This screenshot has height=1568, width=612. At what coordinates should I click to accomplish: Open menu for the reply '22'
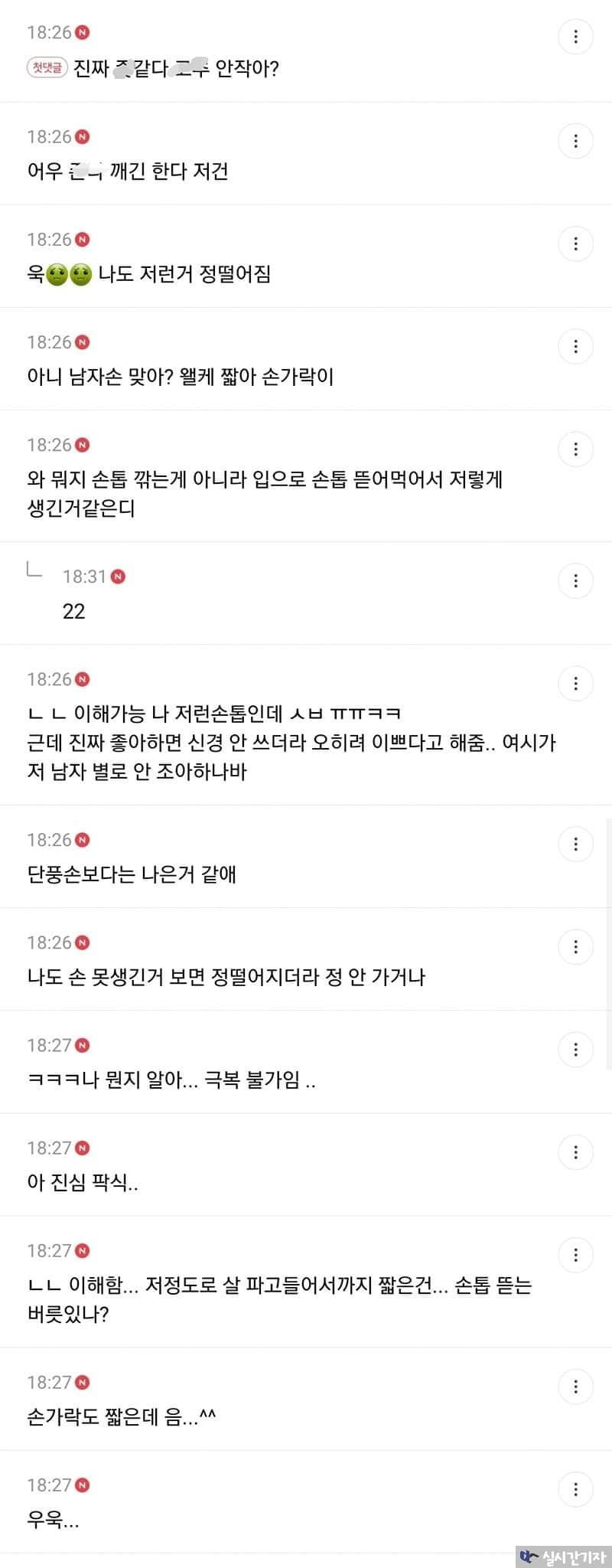pos(575,581)
